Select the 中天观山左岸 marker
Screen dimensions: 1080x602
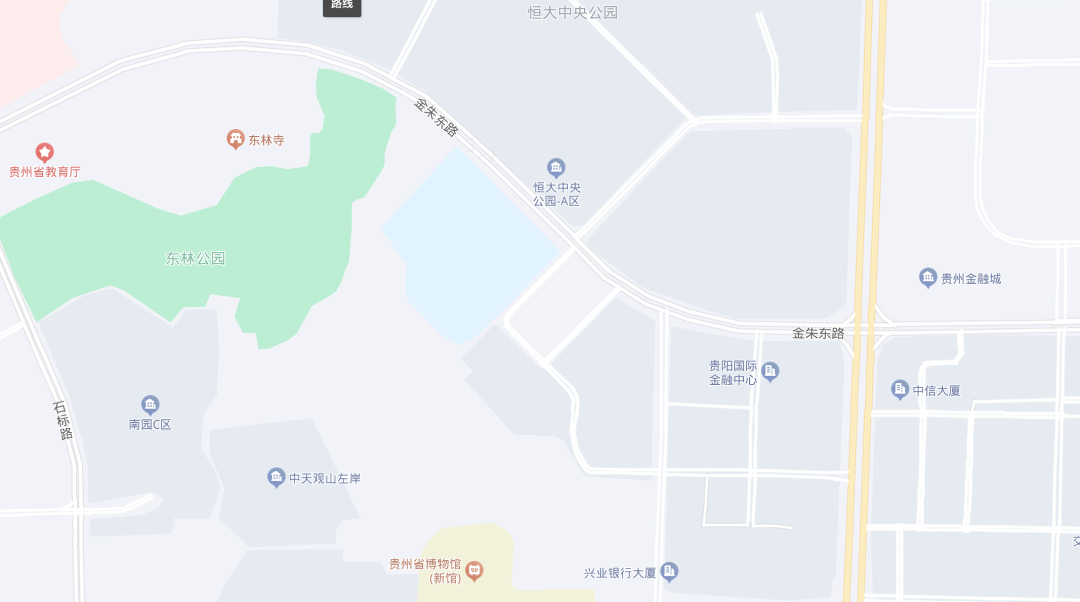pyautogui.click(x=276, y=477)
